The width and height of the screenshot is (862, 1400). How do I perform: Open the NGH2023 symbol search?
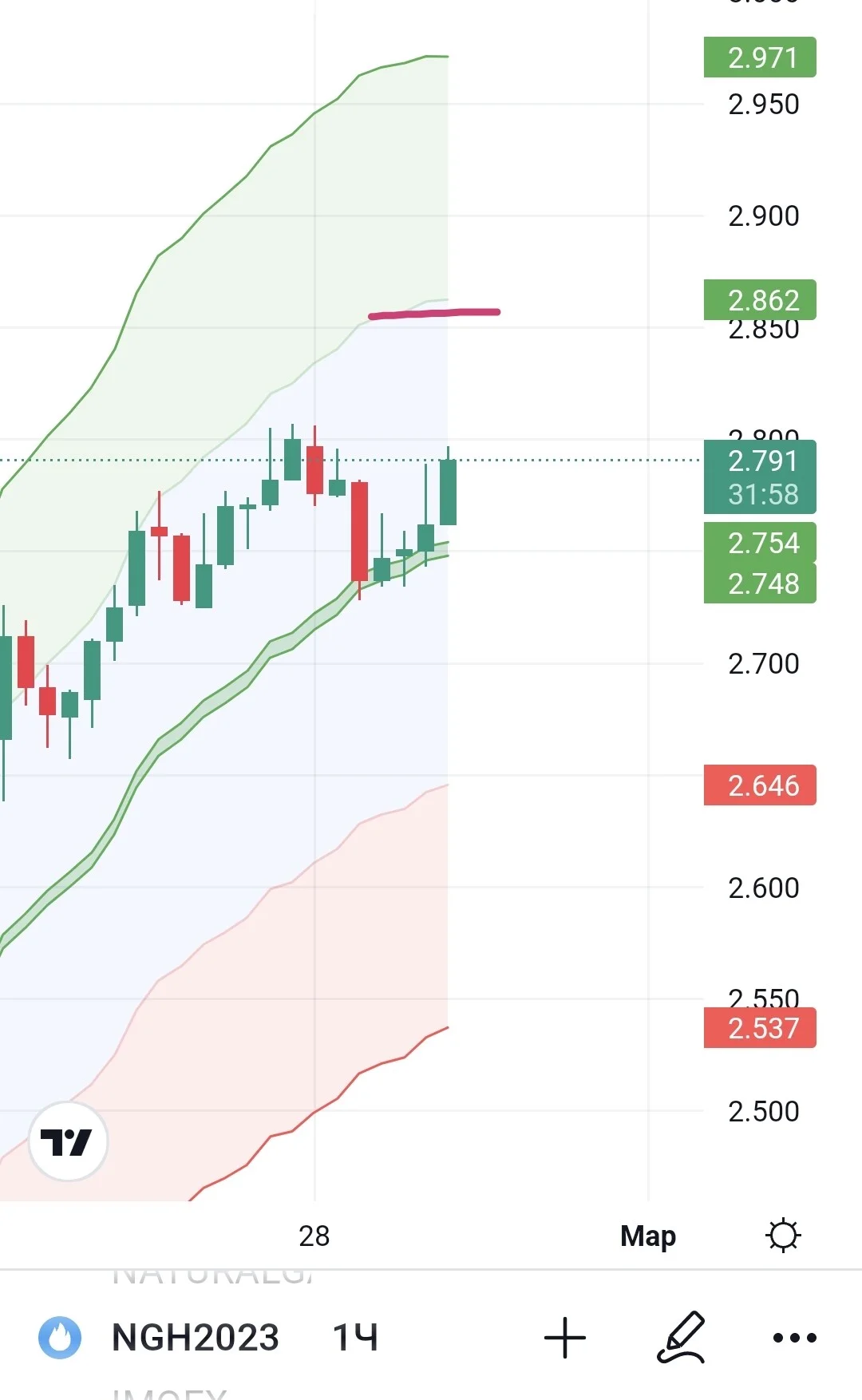coord(196,1338)
